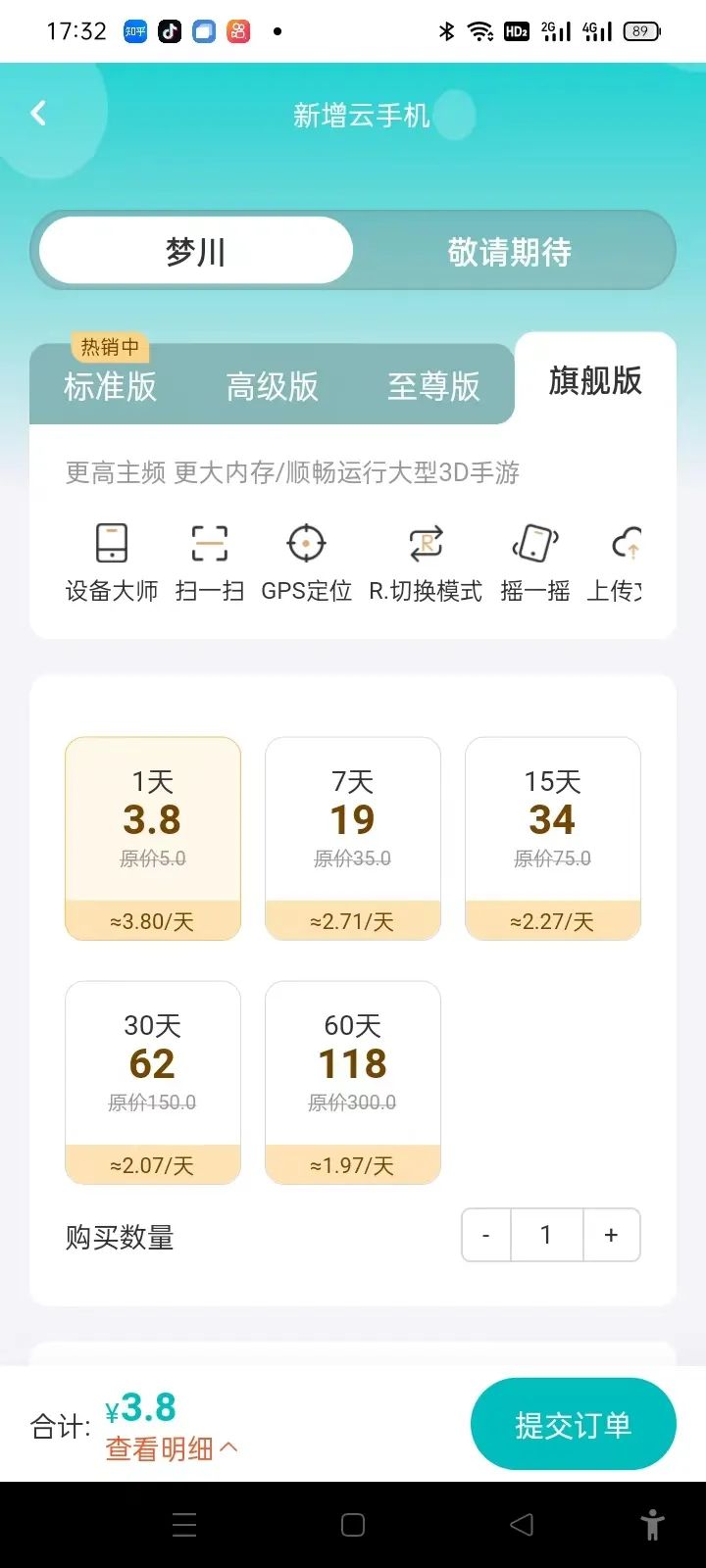Tap the 提交订单 submit order button
Image resolution: width=706 pixels, height=1568 pixels.
coord(573,1423)
